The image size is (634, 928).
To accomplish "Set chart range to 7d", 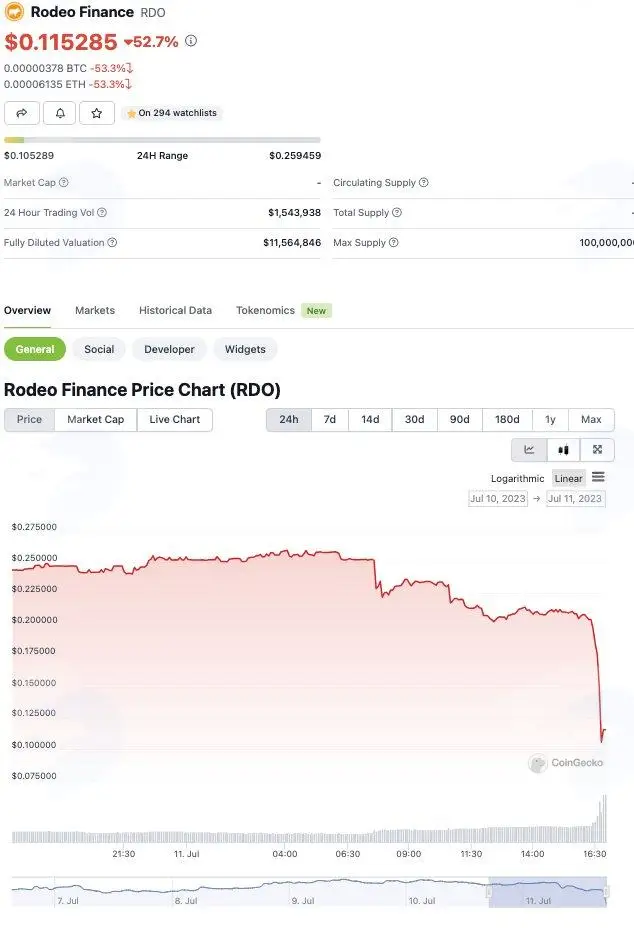I will coord(330,420).
